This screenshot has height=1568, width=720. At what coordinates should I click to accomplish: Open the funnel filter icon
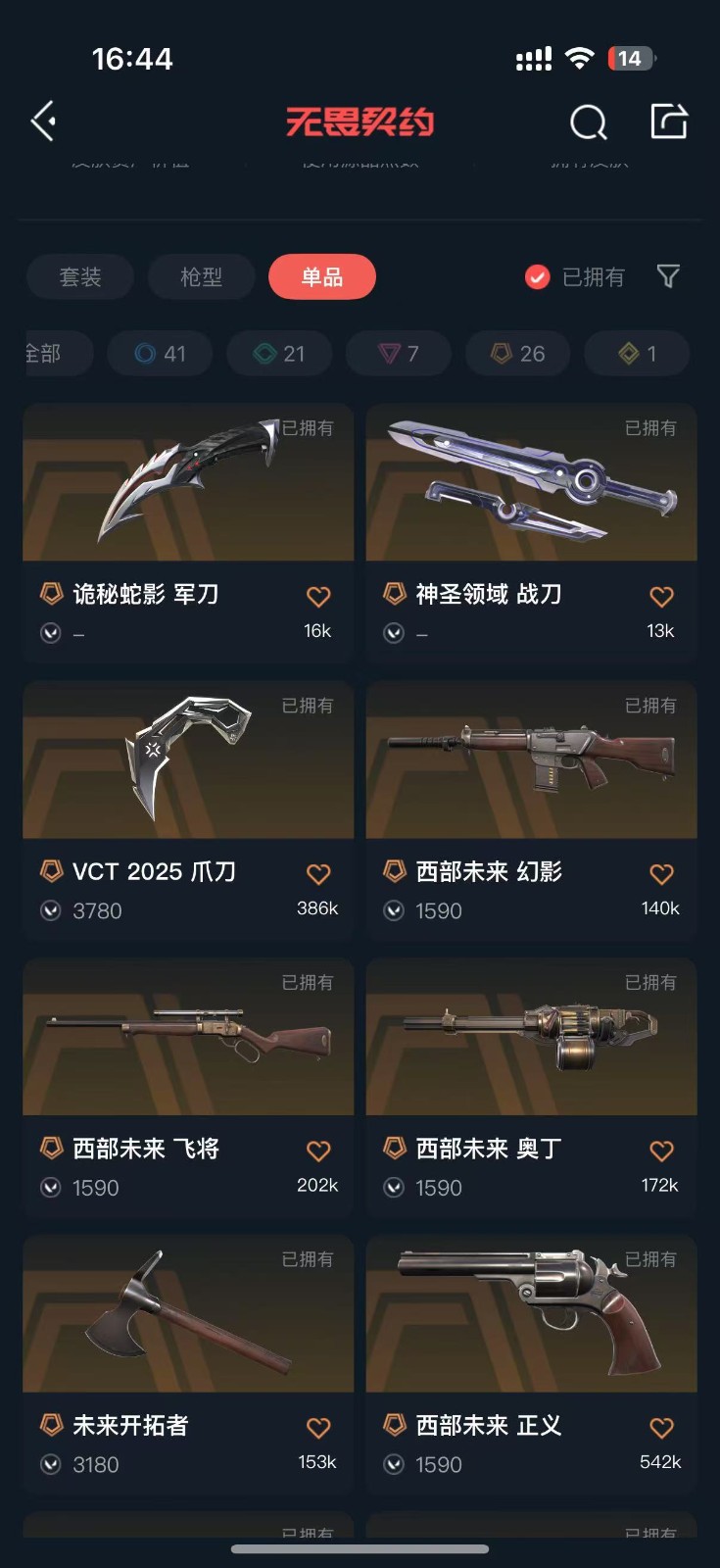tap(668, 277)
